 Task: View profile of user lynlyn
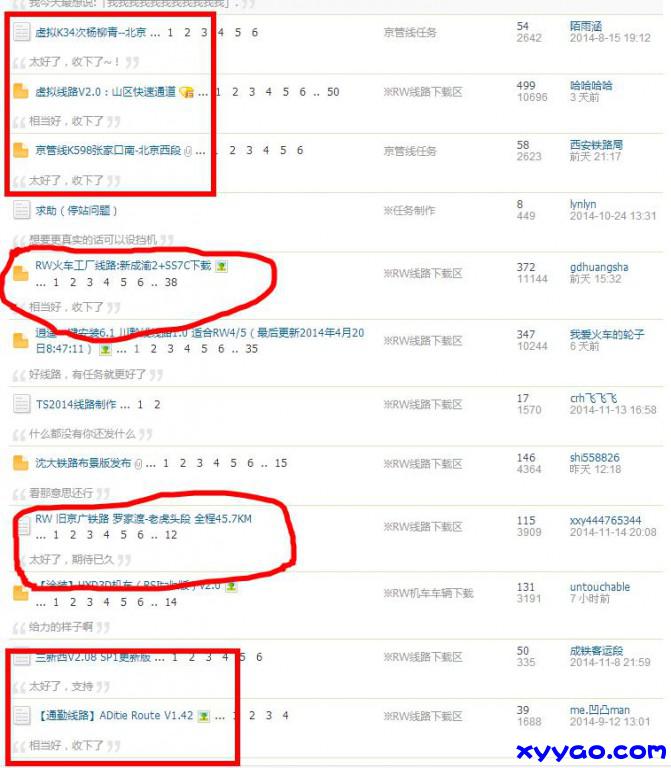point(582,204)
